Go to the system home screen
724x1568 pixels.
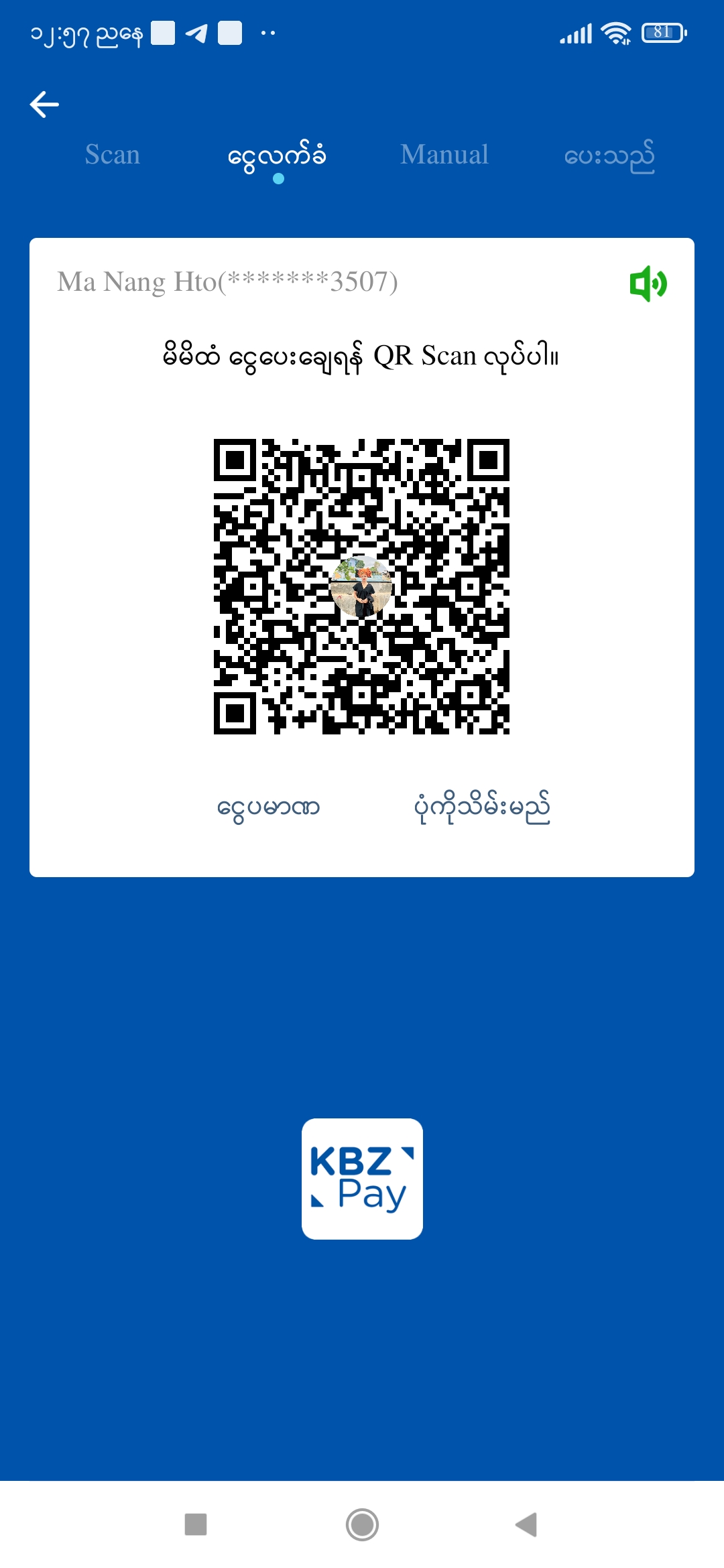(362, 1524)
